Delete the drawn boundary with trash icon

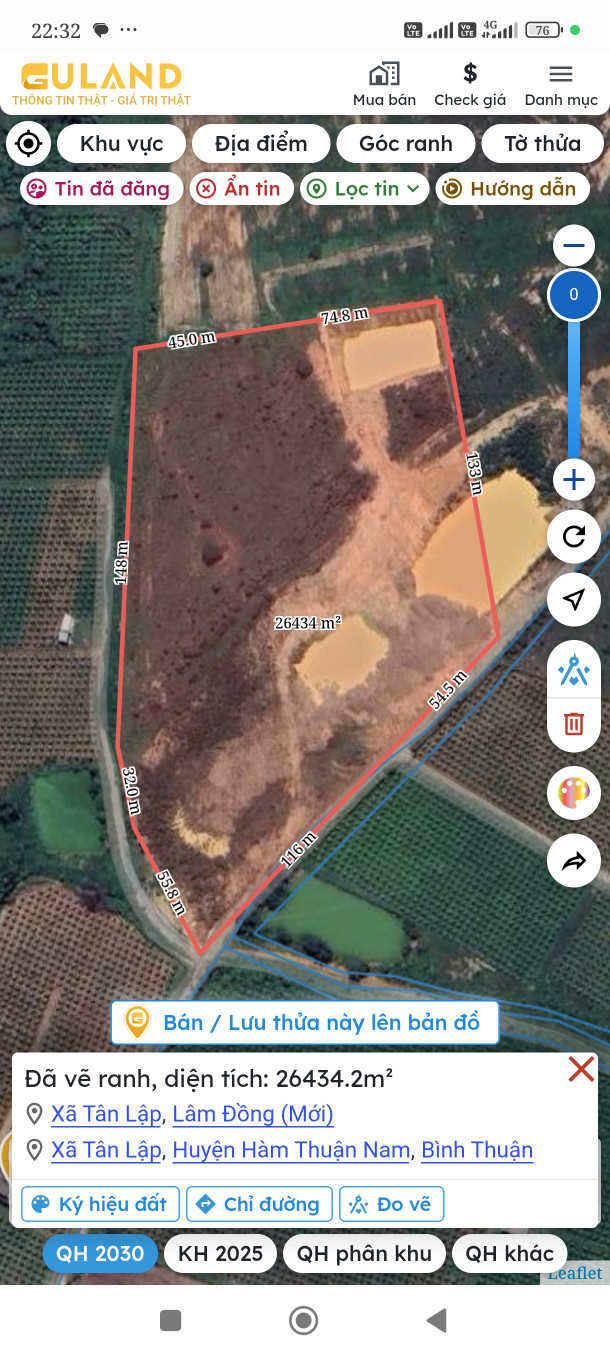tap(574, 723)
